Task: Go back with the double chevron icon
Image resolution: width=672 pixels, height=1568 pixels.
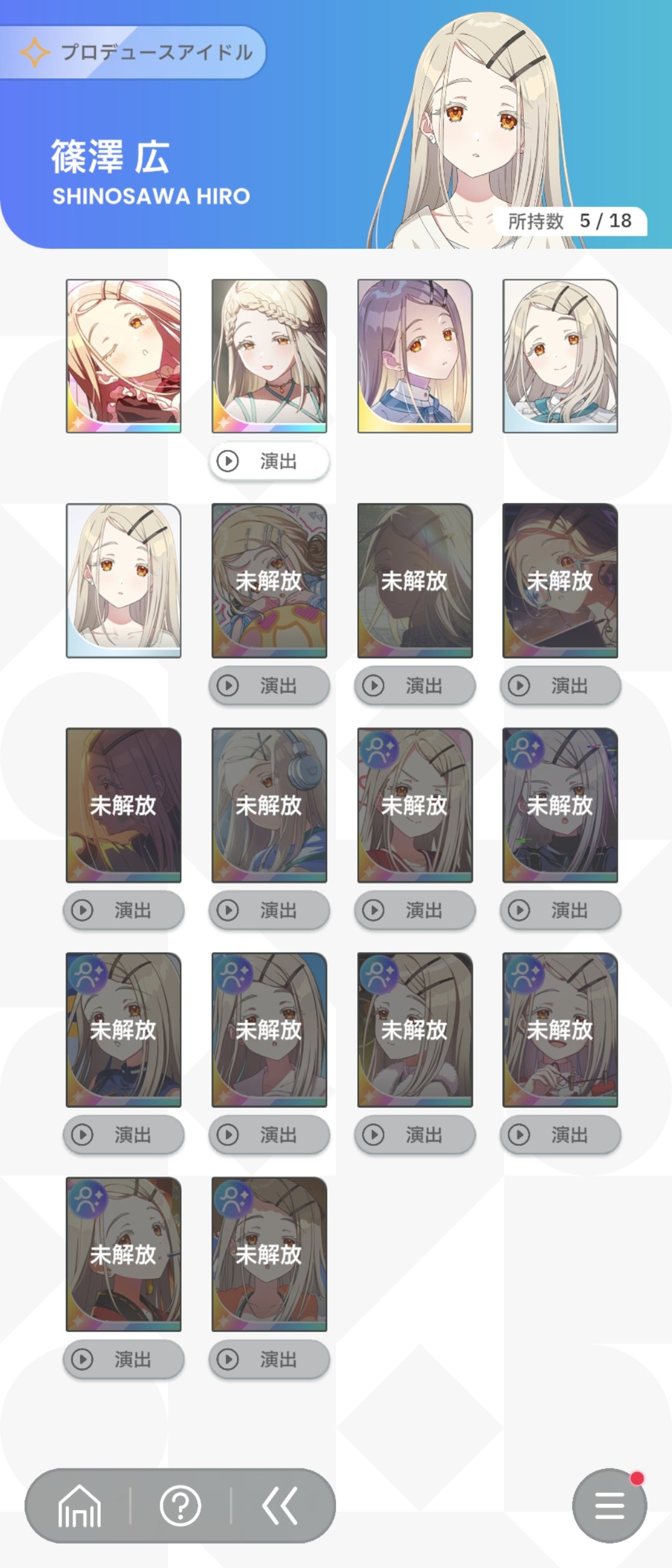Action: click(280, 1506)
